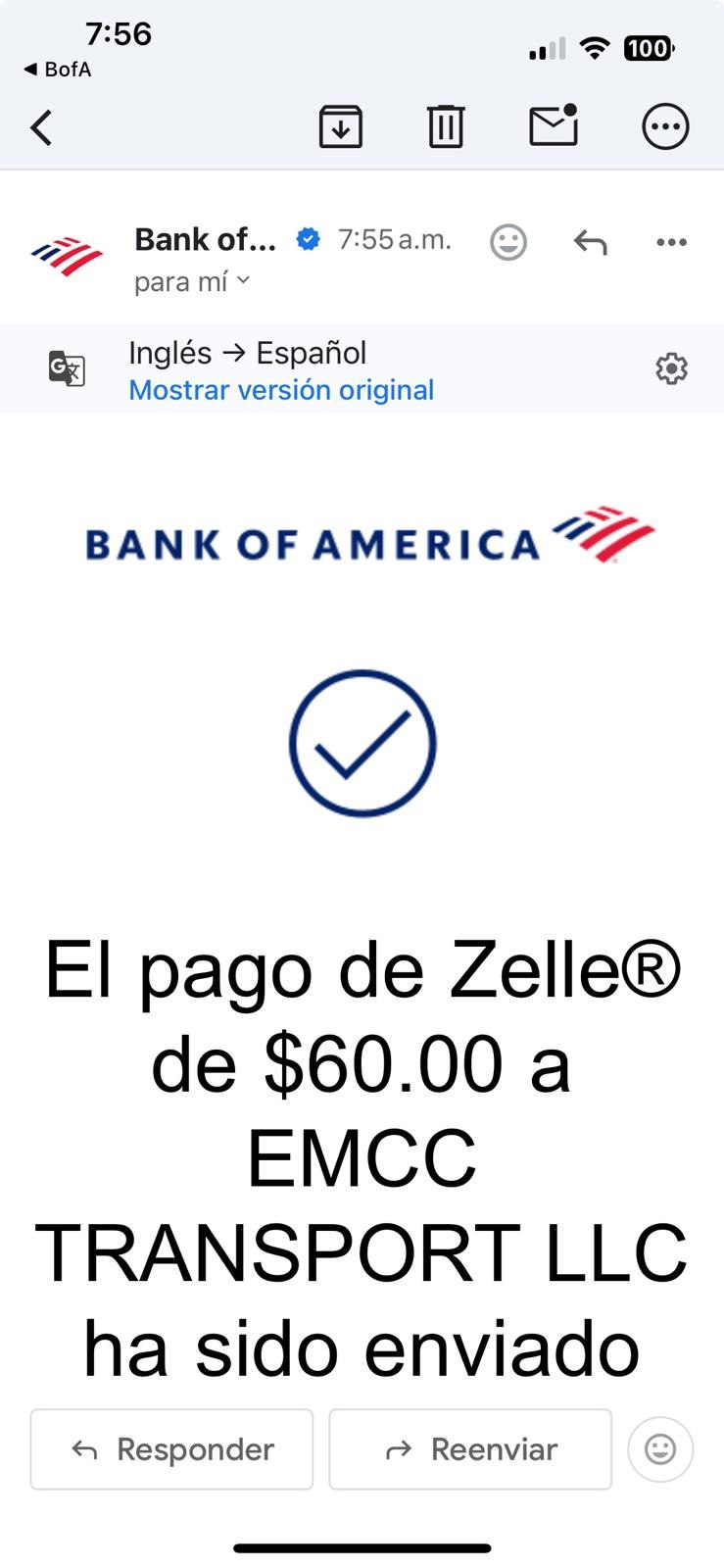Delete this email with the trash icon
This screenshot has height=1568, width=724.
click(445, 126)
